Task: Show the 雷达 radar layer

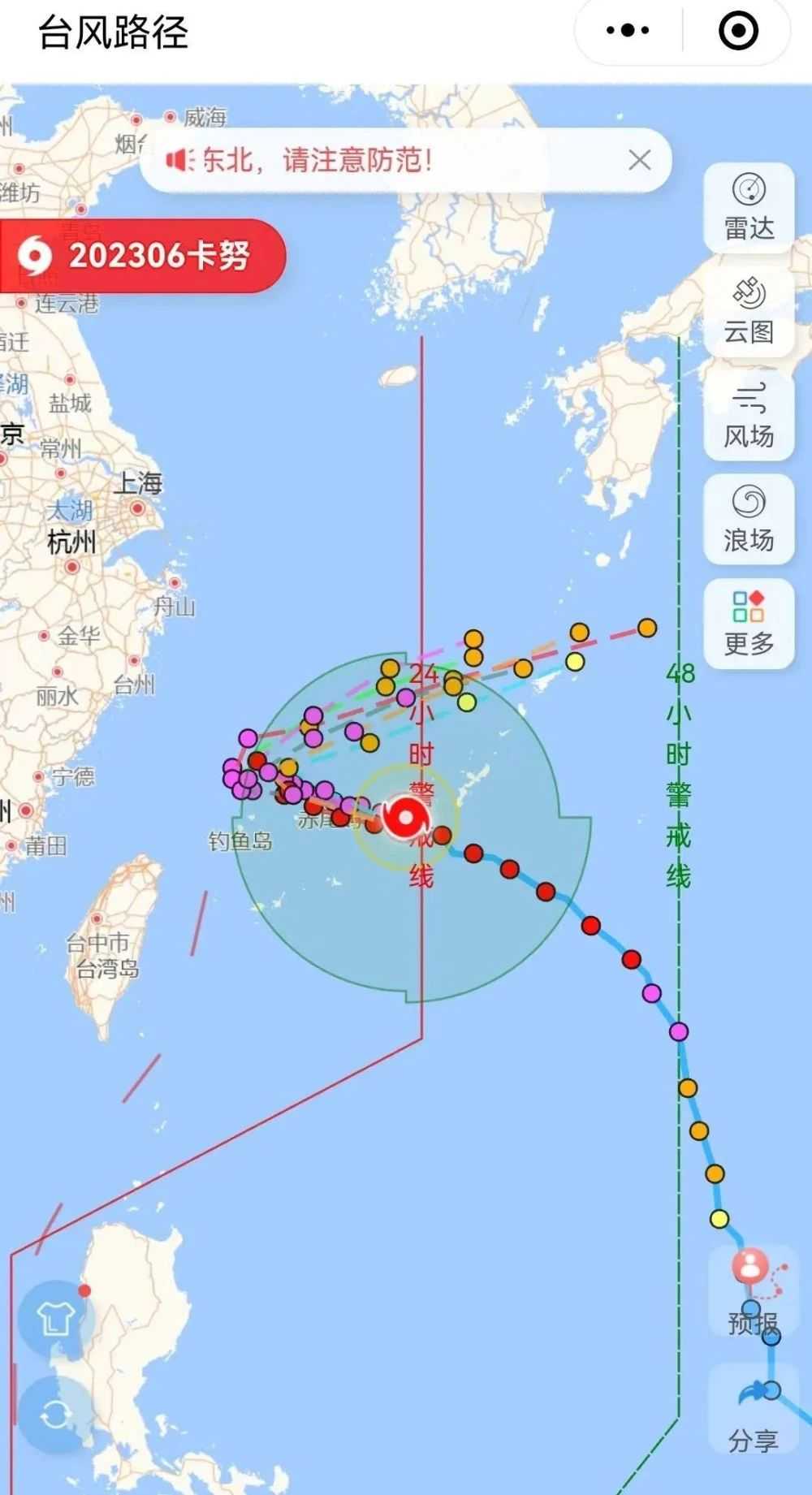Action: 749,208
